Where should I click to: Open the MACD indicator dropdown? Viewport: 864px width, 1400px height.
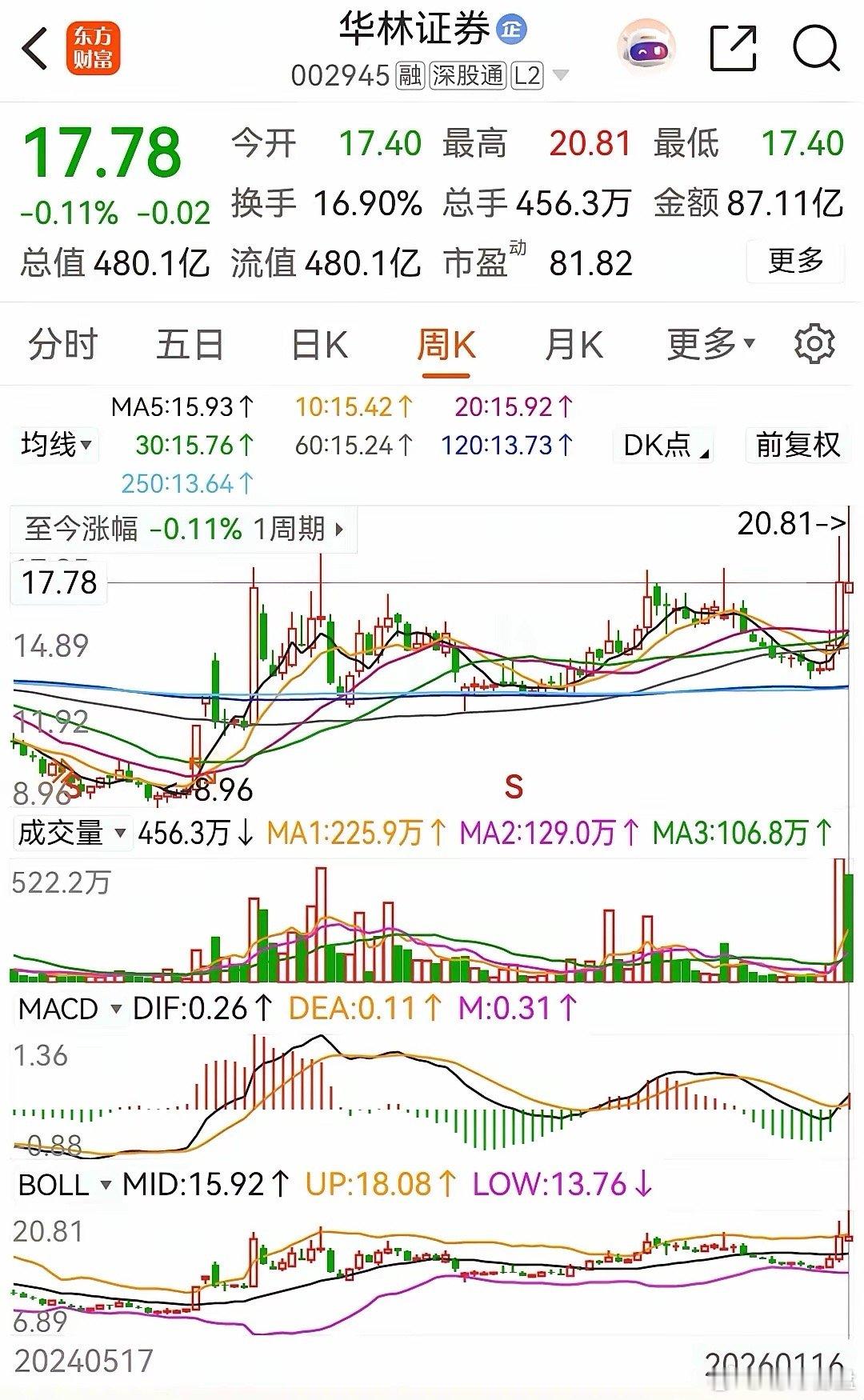70,1009
